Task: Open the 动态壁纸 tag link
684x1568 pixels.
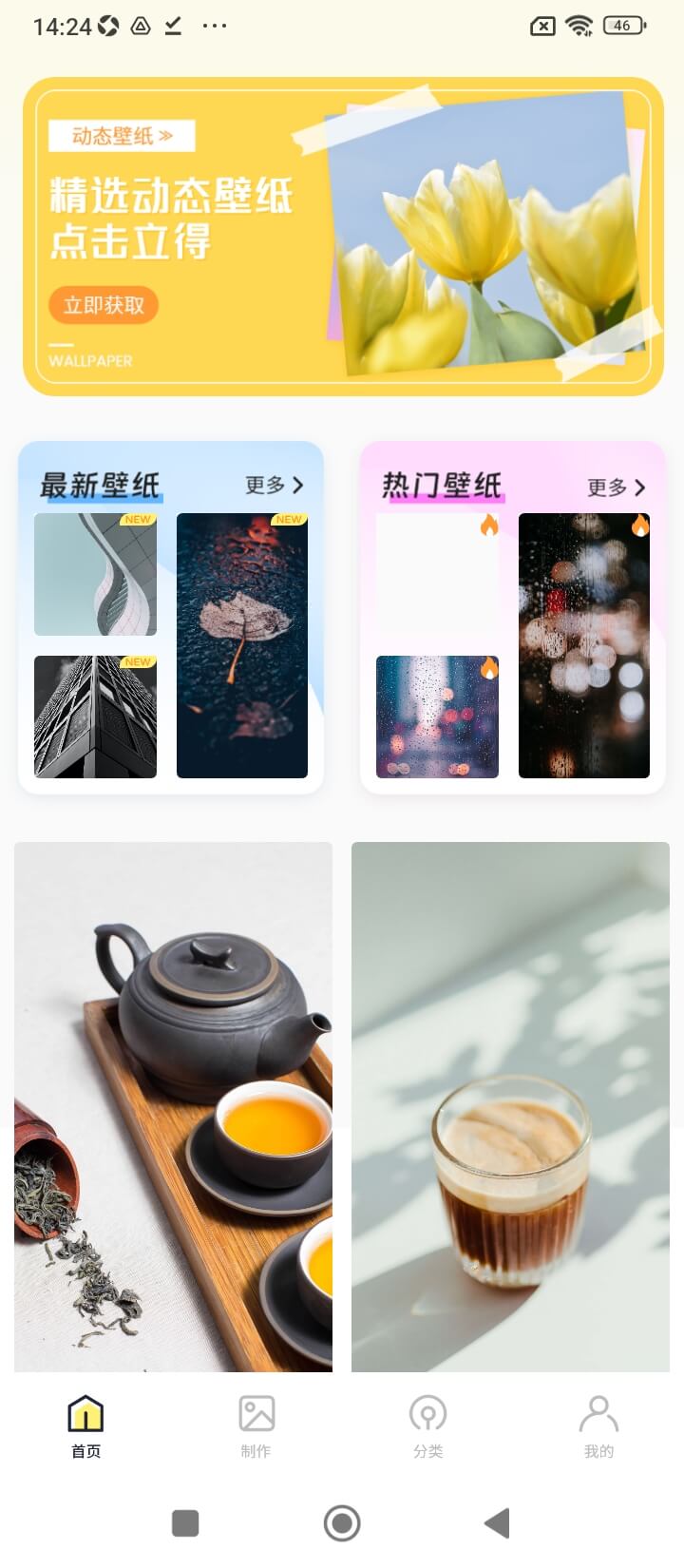Action: [122, 136]
